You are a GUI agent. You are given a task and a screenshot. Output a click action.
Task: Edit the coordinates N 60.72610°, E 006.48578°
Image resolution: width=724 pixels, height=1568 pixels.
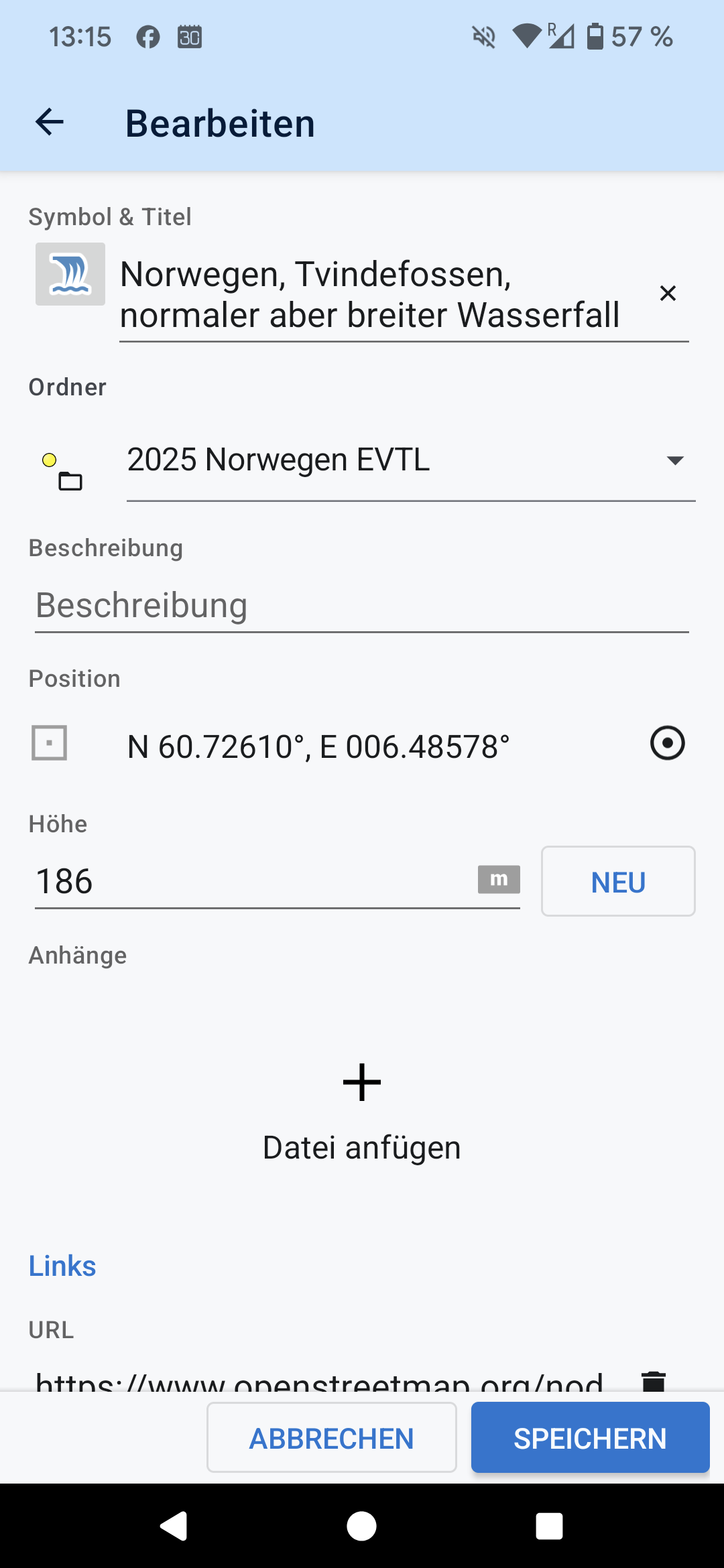[x=318, y=746]
